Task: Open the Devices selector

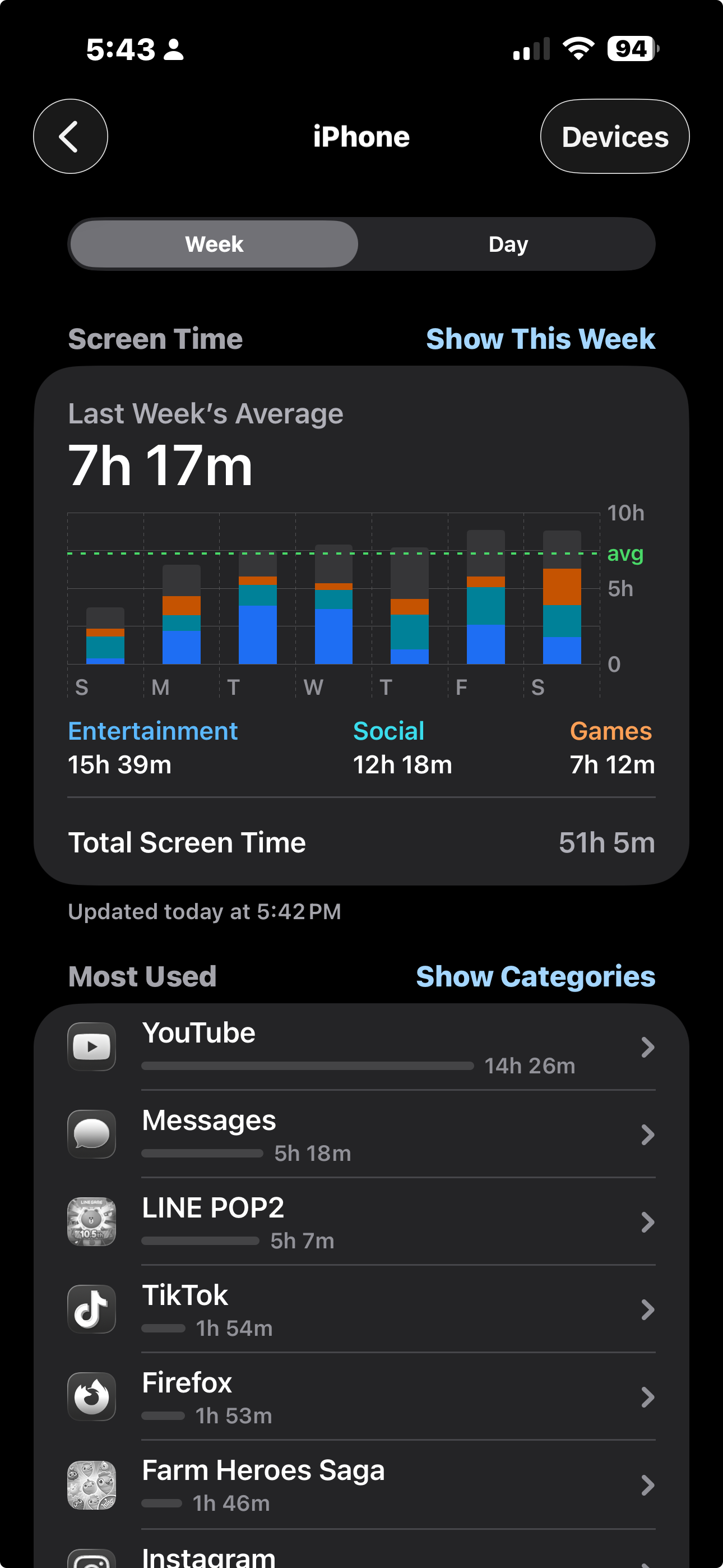Action: click(615, 136)
